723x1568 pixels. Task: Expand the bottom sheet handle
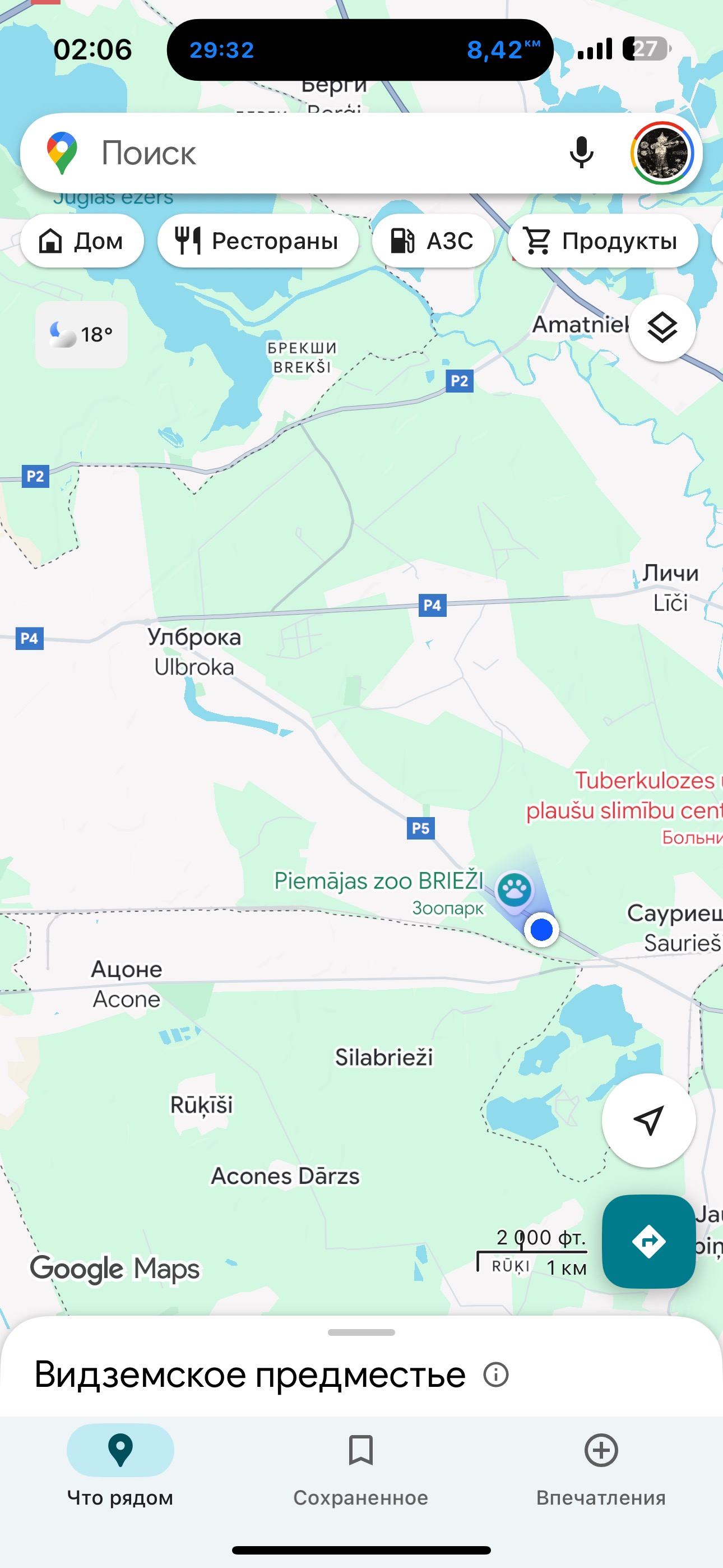pyautogui.click(x=361, y=1332)
